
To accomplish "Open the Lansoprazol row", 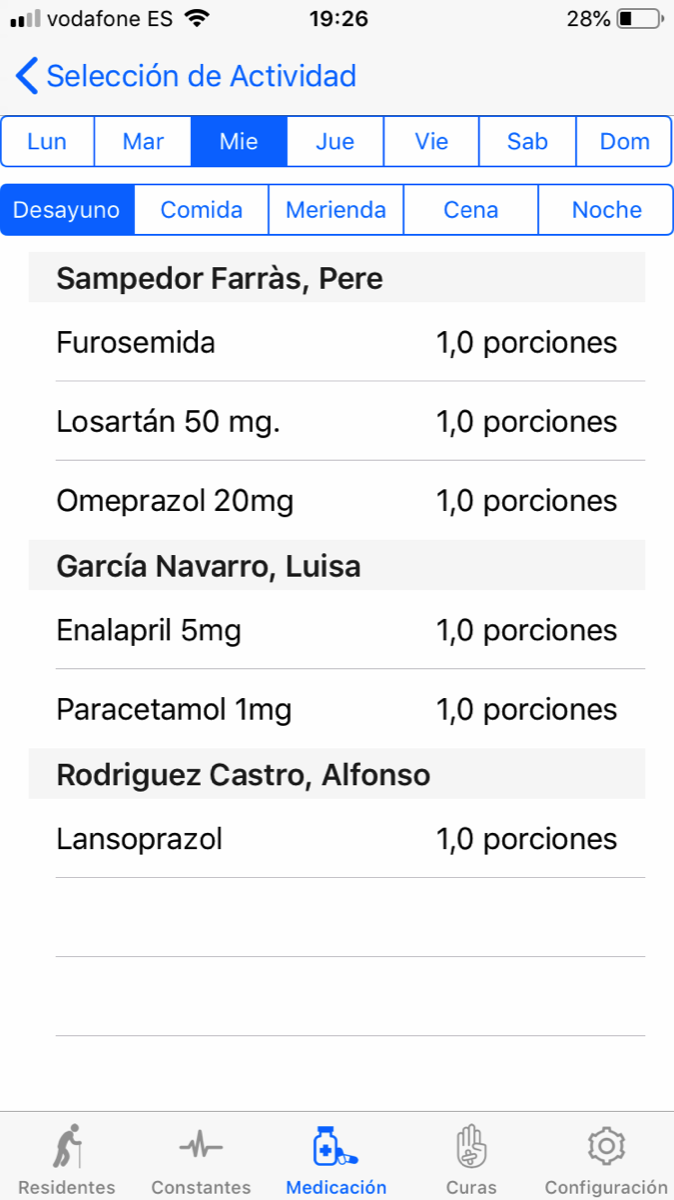I will point(337,839).
